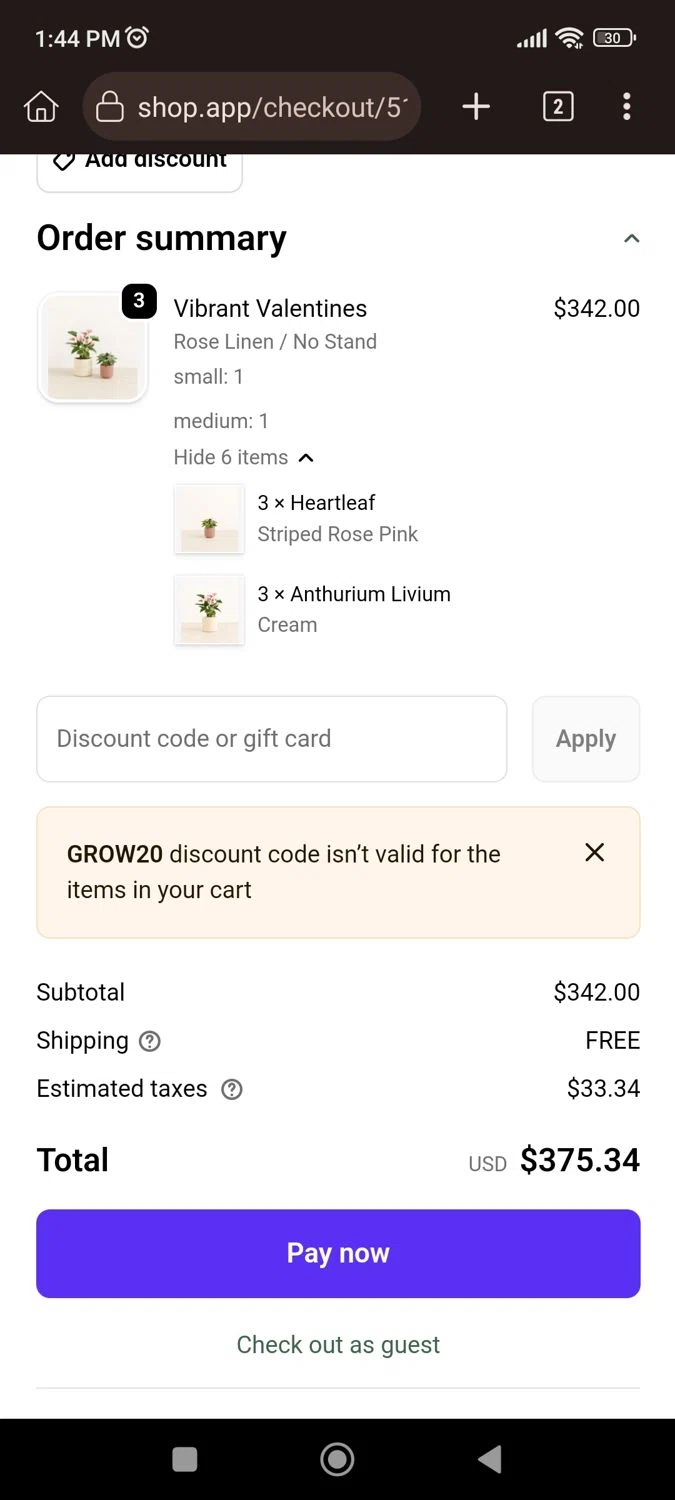Dismiss the GROW20 invalid code notice

[x=595, y=852]
